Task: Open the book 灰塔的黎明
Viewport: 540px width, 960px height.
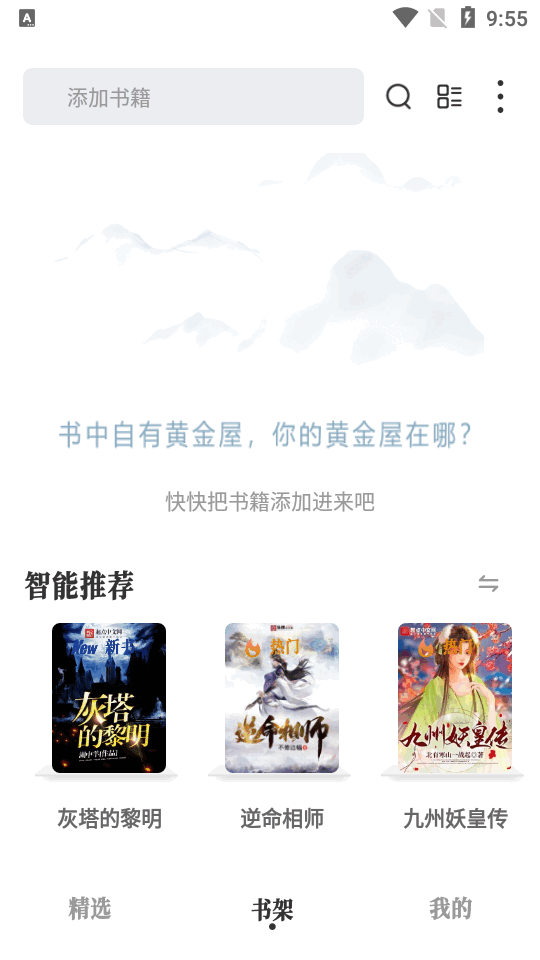Action: 109,698
